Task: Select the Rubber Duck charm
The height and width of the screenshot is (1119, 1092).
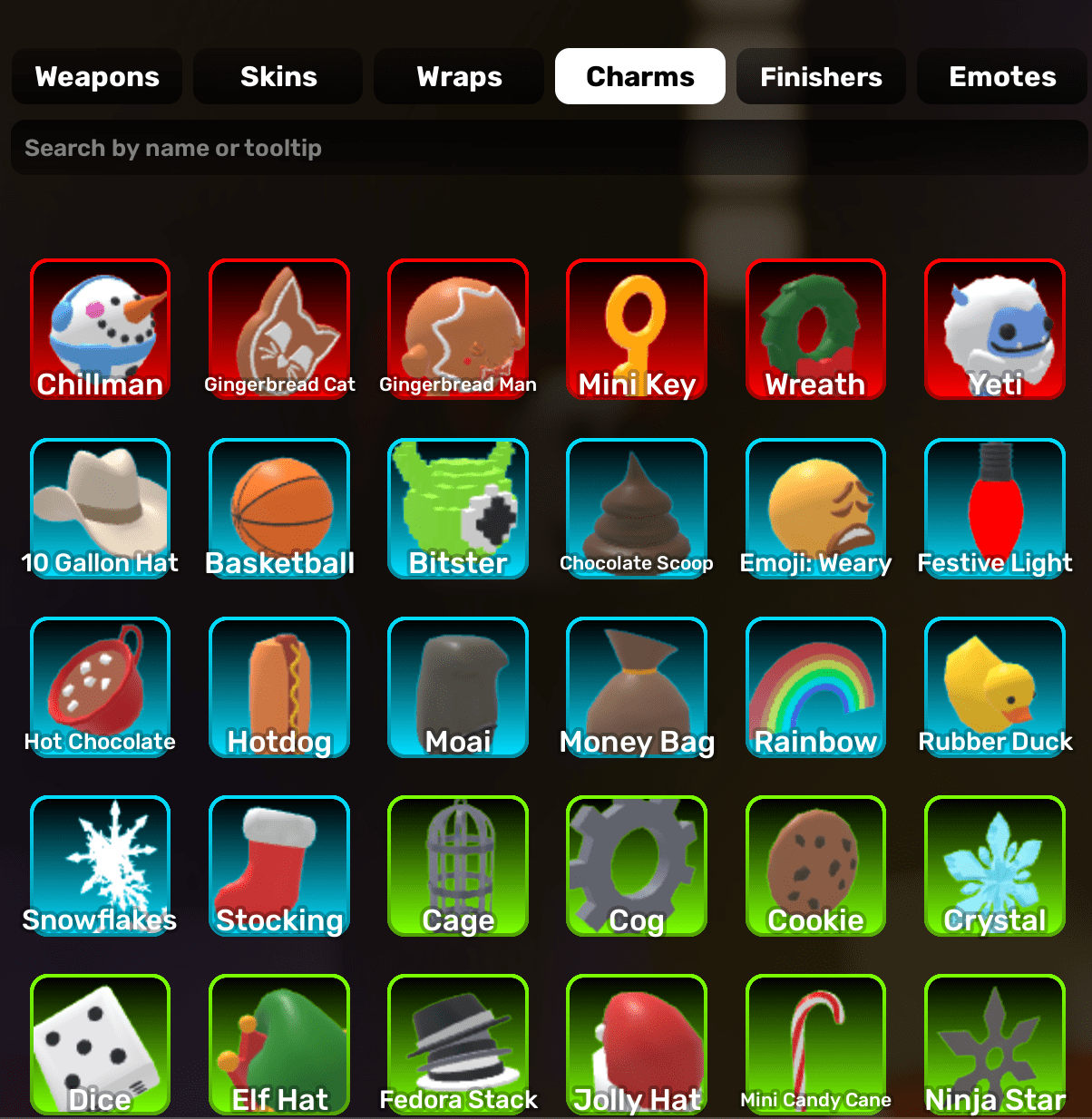Action: (995, 686)
